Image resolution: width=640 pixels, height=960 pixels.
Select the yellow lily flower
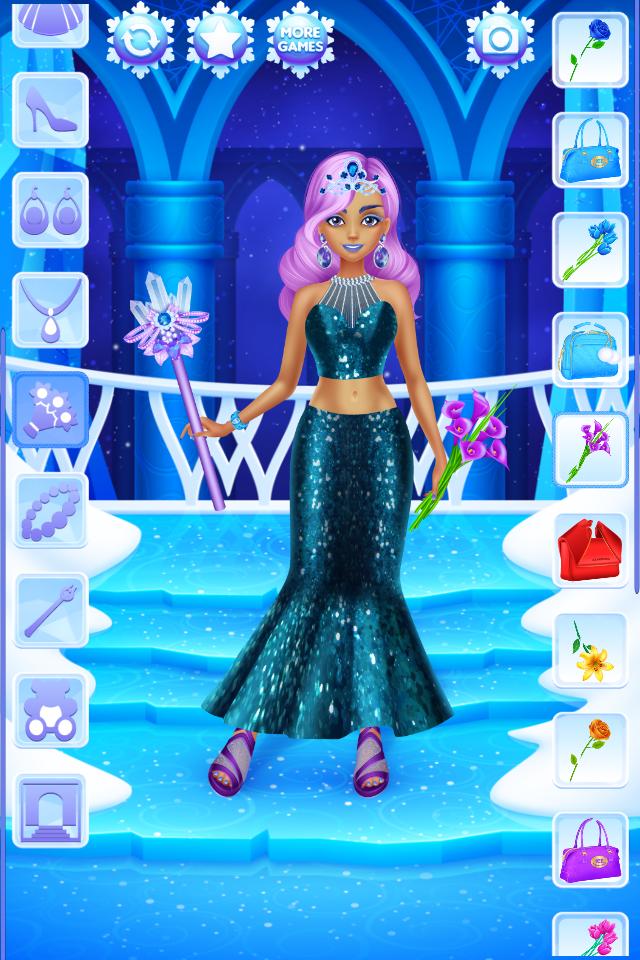(x=590, y=650)
